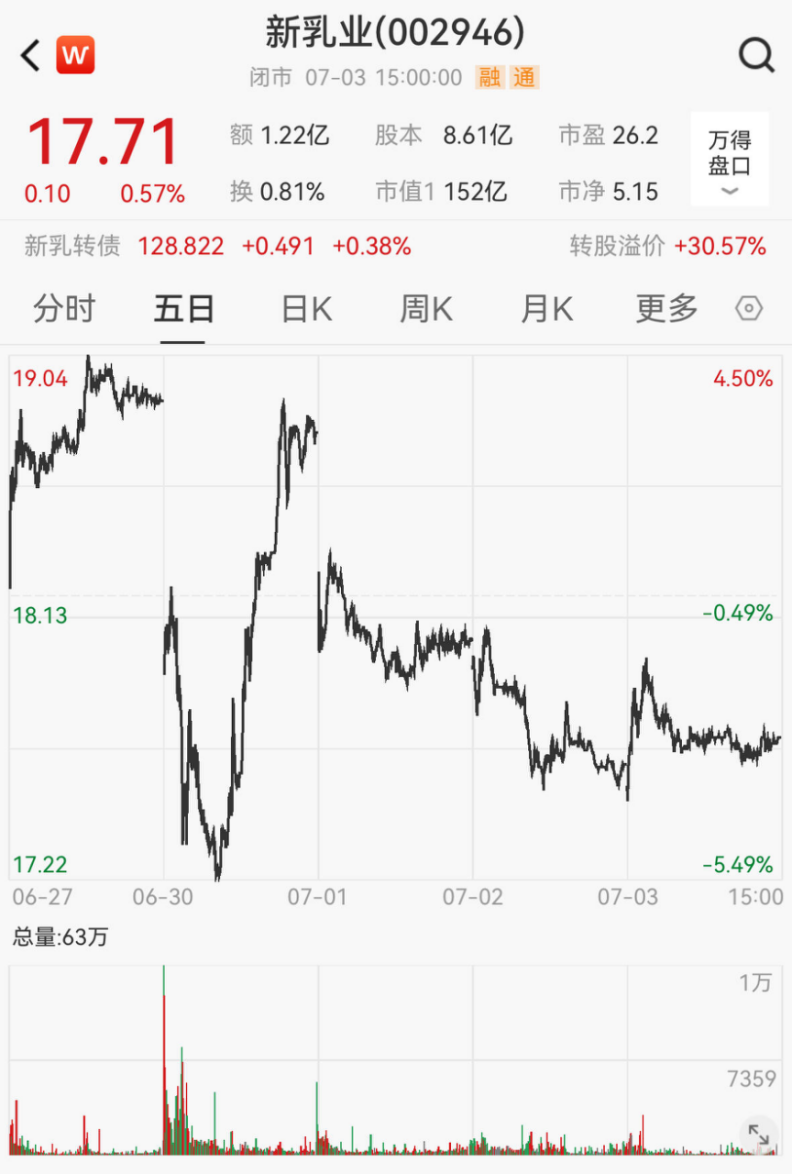The height and width of the screenshot is (1174, 792).
Task: Open the search magnifier icon
Action: coord(757,55)
